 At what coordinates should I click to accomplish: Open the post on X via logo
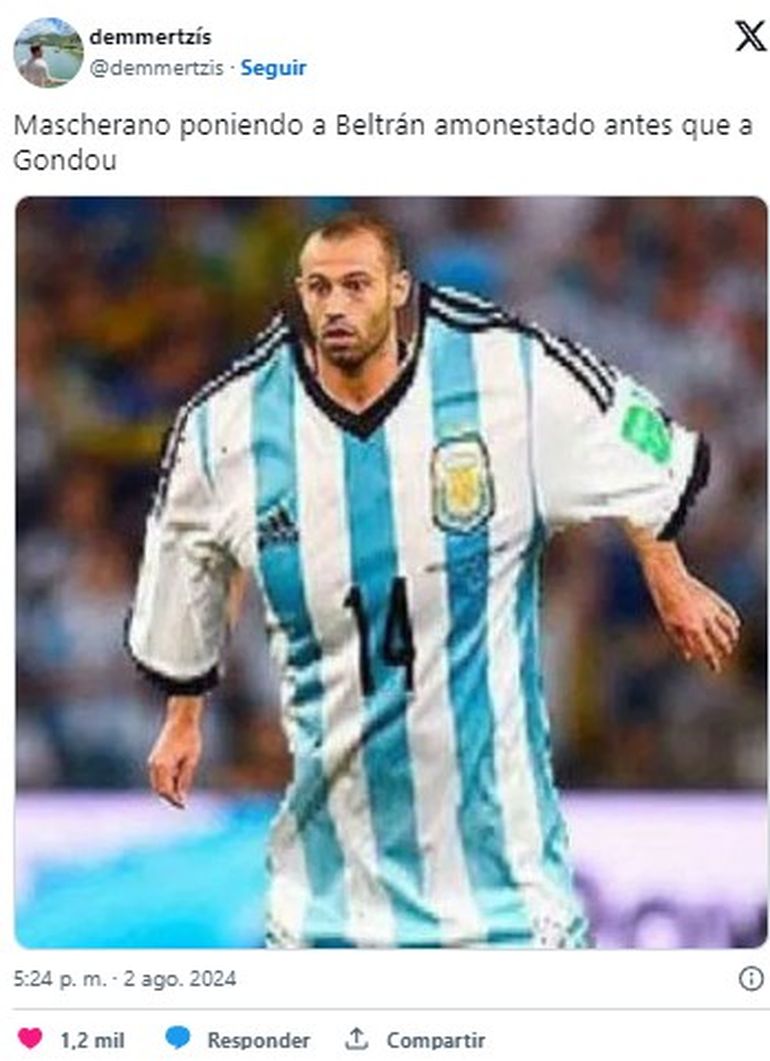[750, 36]
